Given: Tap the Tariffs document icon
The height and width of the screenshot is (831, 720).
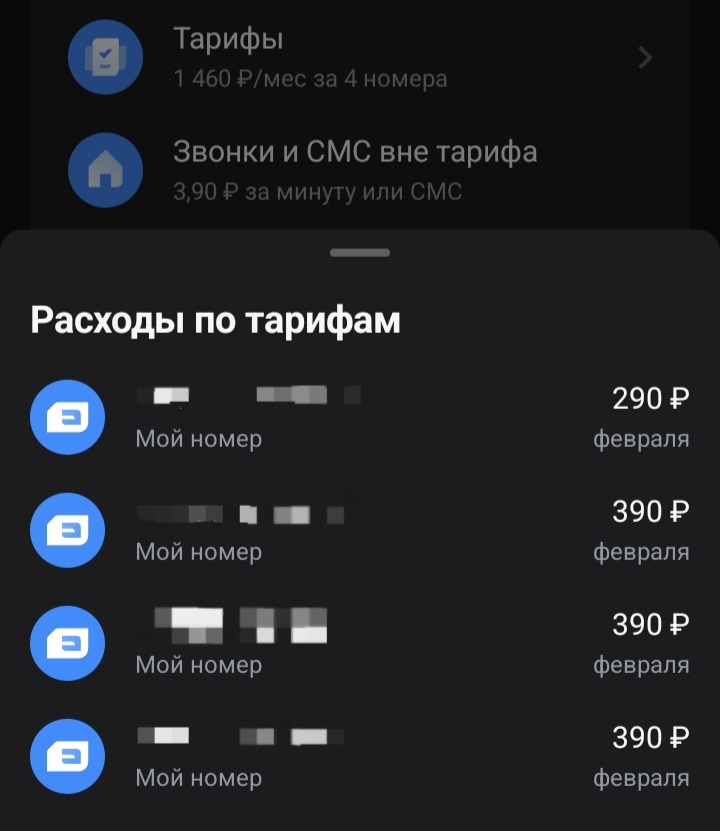Looking at the screenshot, I should pos(105,57).
